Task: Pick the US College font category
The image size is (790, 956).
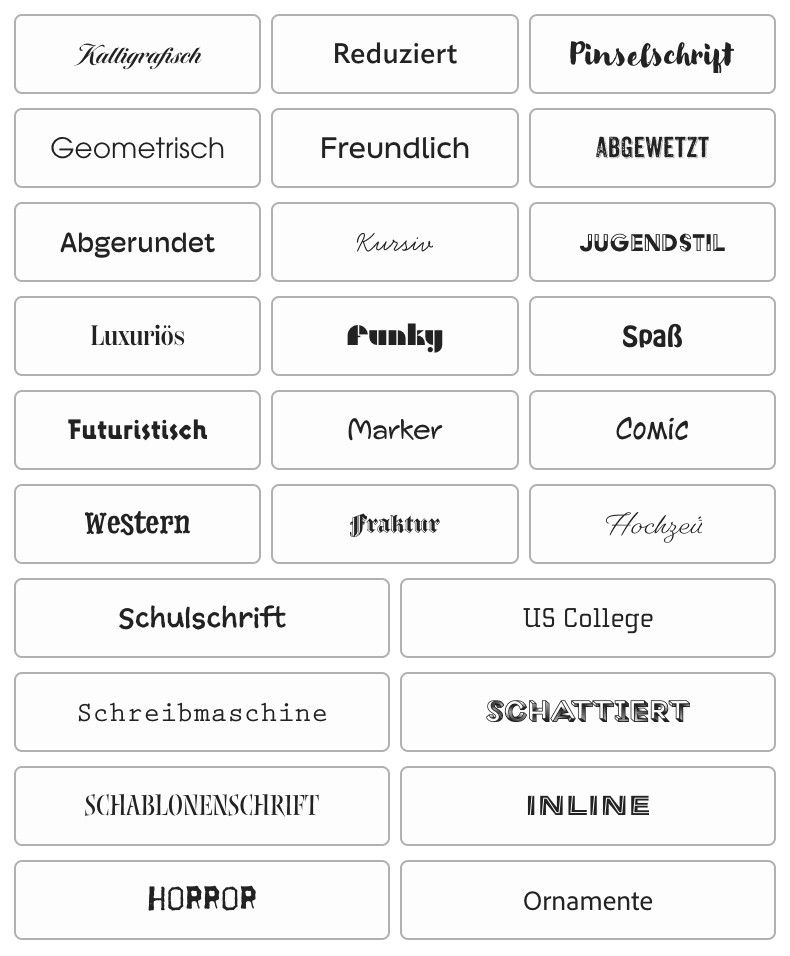Action: [588, 618]
